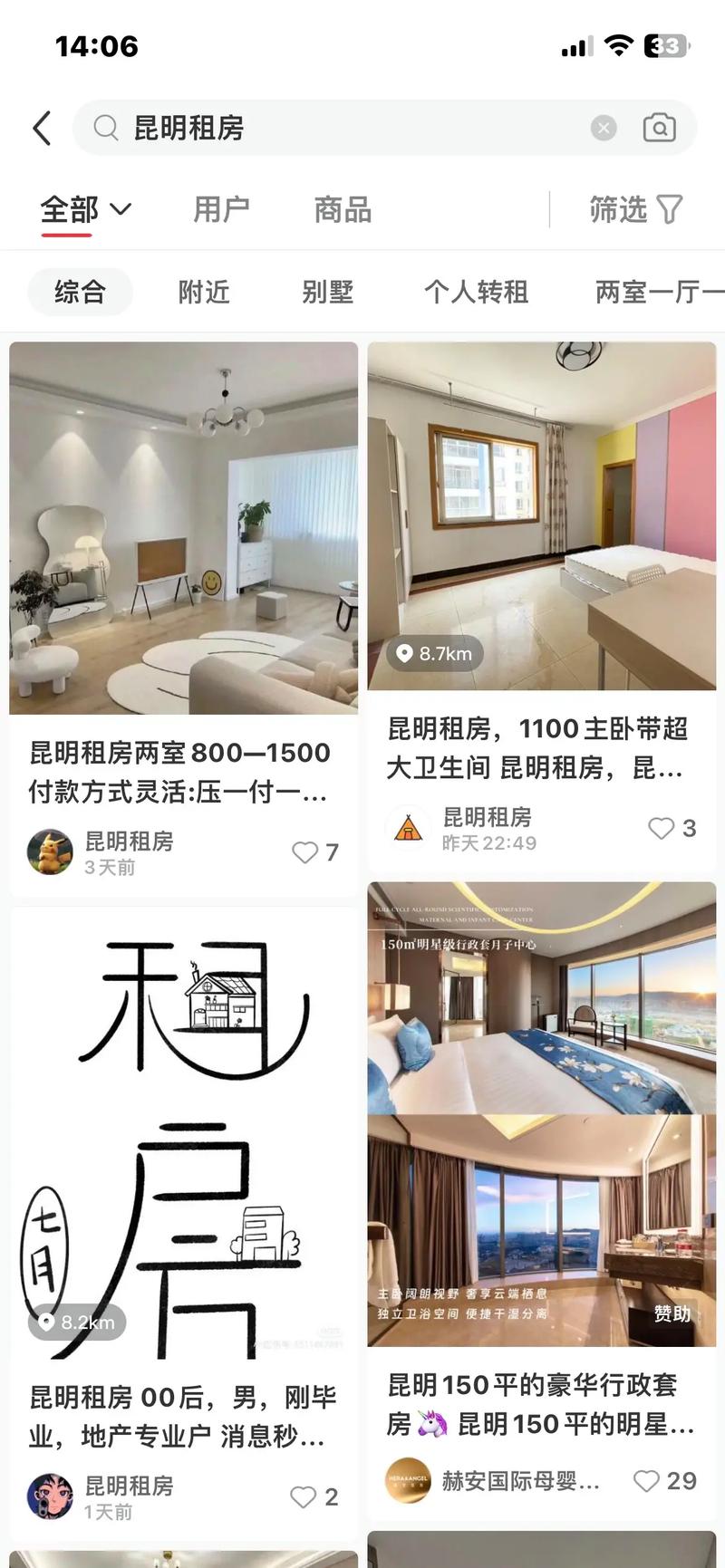
Task: Like the post with 7 likes
Action: coord(305,852)
